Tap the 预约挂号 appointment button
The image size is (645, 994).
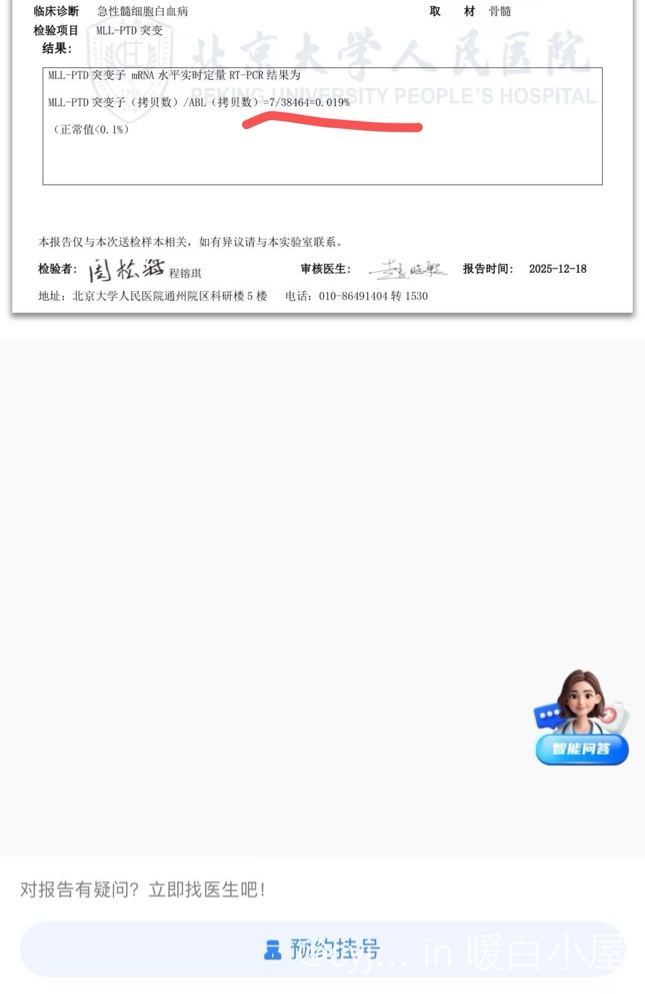point(322,948)
